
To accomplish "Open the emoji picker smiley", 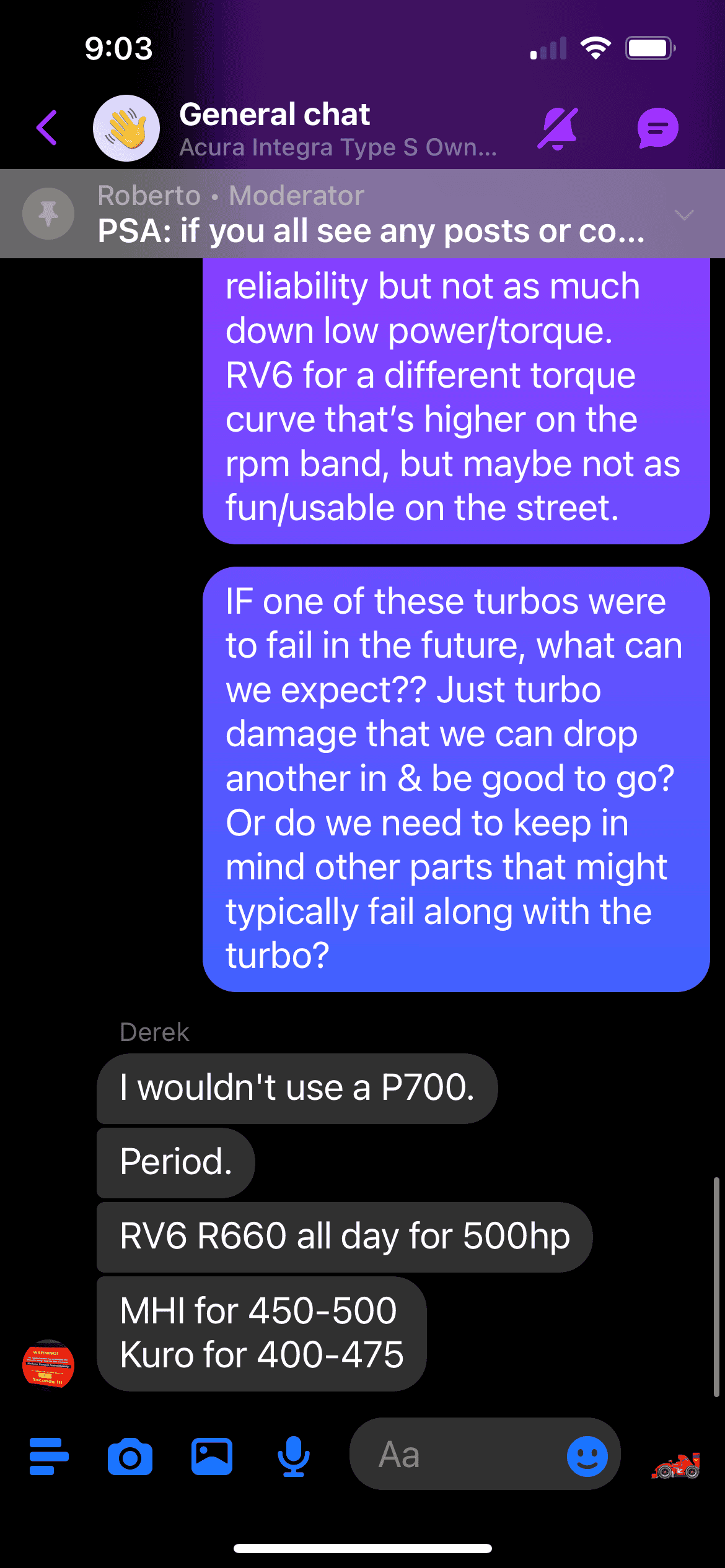I will (587, 1456).
